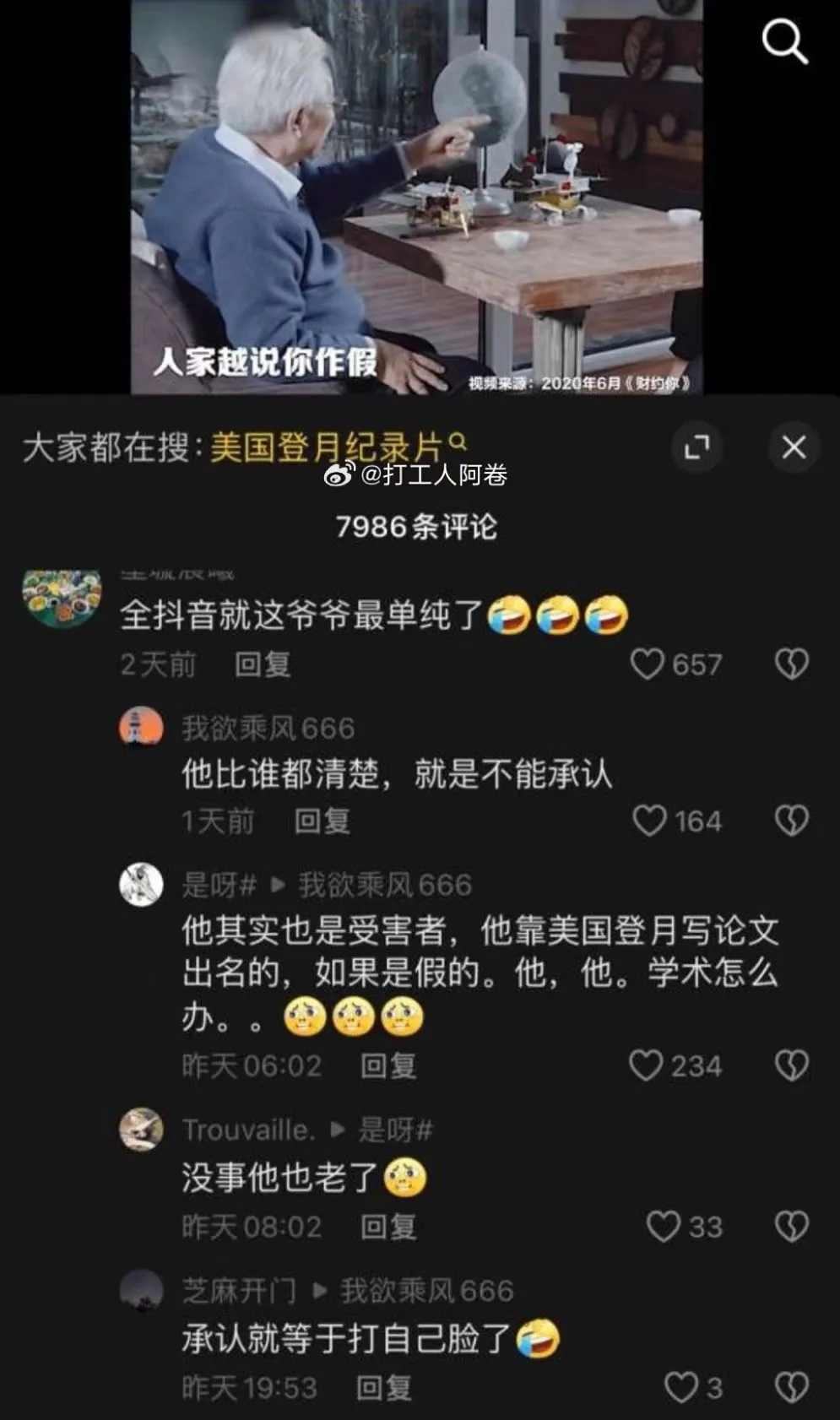
Task: Like Trouvaille.'s comment 没事他也老了
Action: tap(664, 1226)
